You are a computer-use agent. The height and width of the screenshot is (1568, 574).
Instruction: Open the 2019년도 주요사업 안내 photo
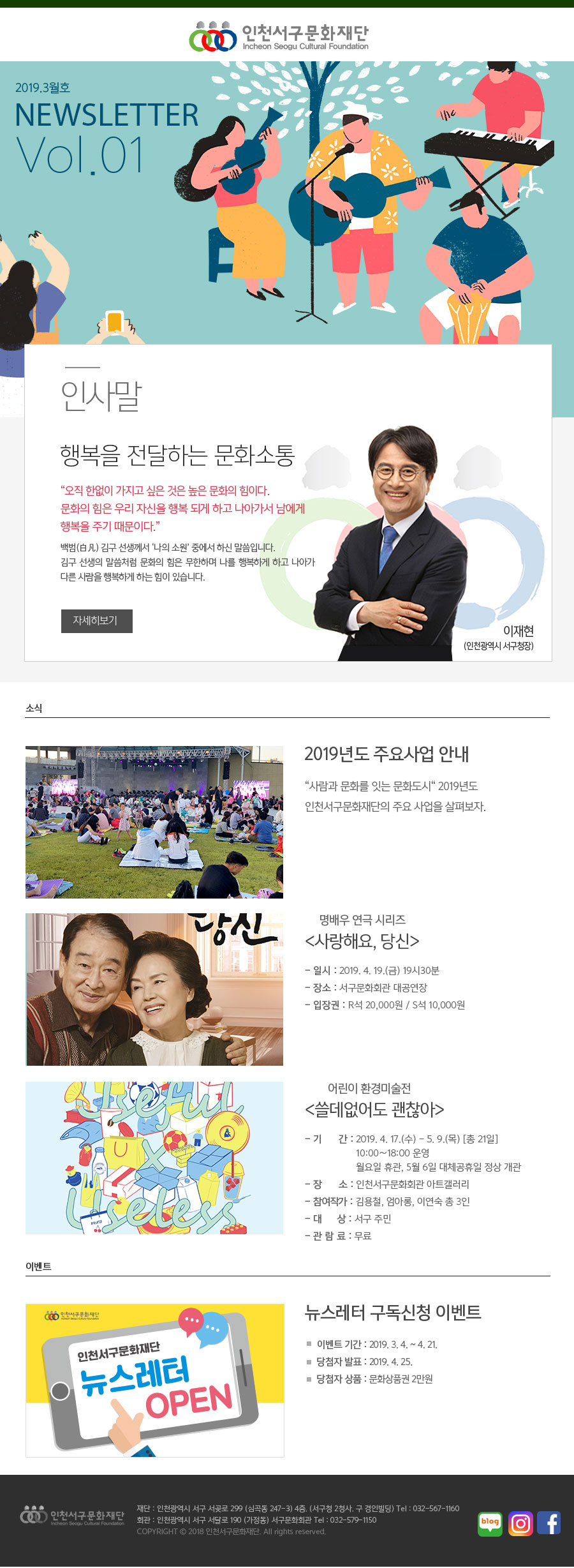tap(154, 822)
